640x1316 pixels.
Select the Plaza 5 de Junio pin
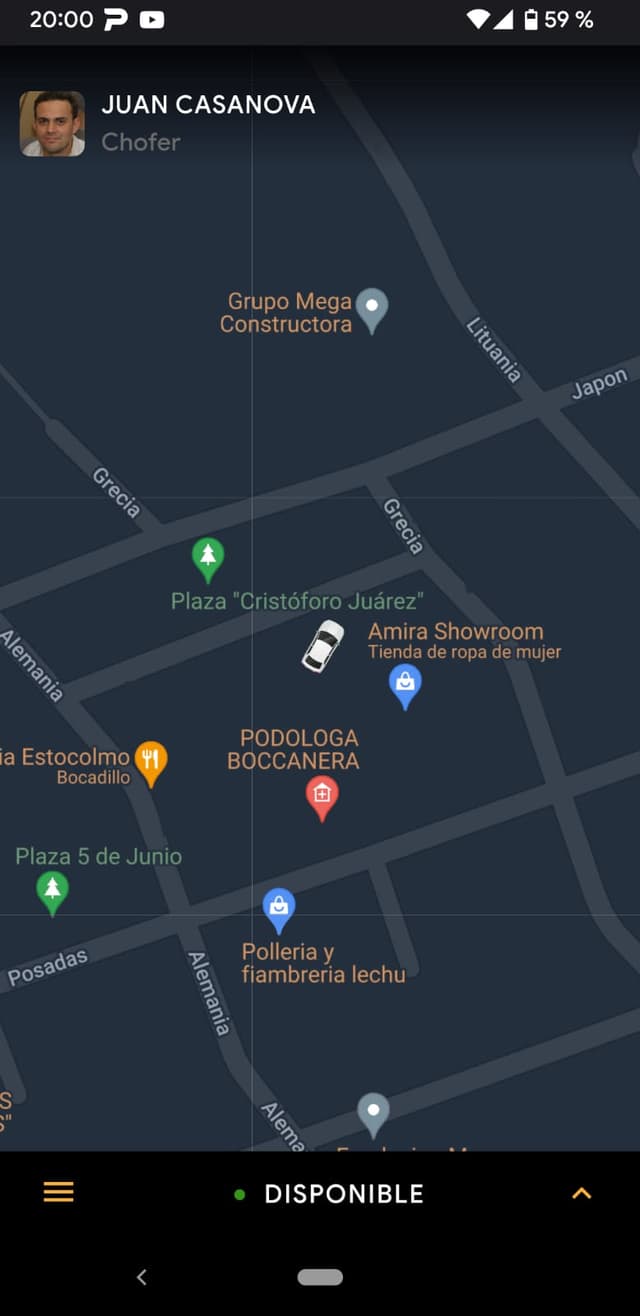click(52, 890)
